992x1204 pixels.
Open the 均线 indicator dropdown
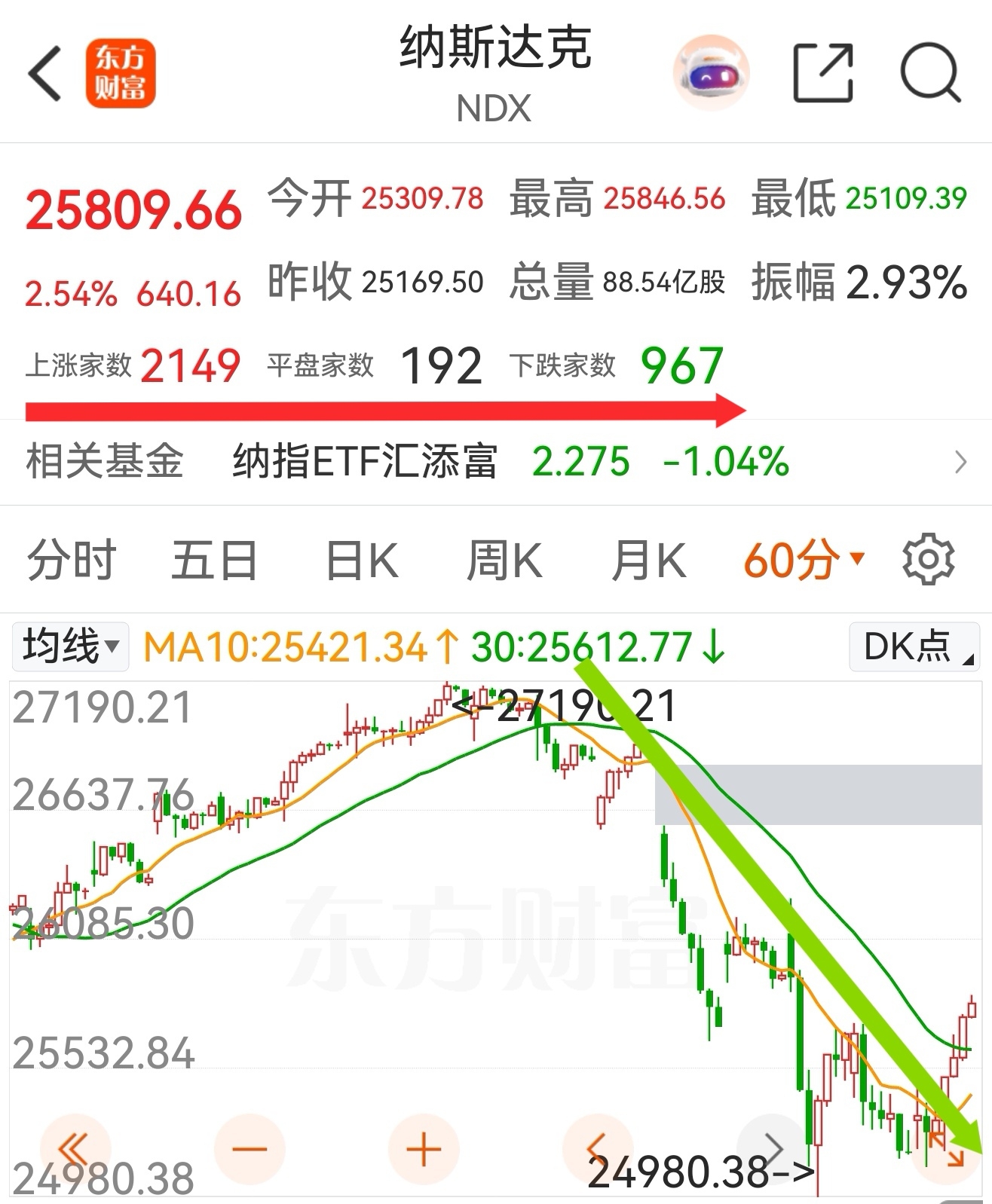pyautogui.click(x=71, y=646)
